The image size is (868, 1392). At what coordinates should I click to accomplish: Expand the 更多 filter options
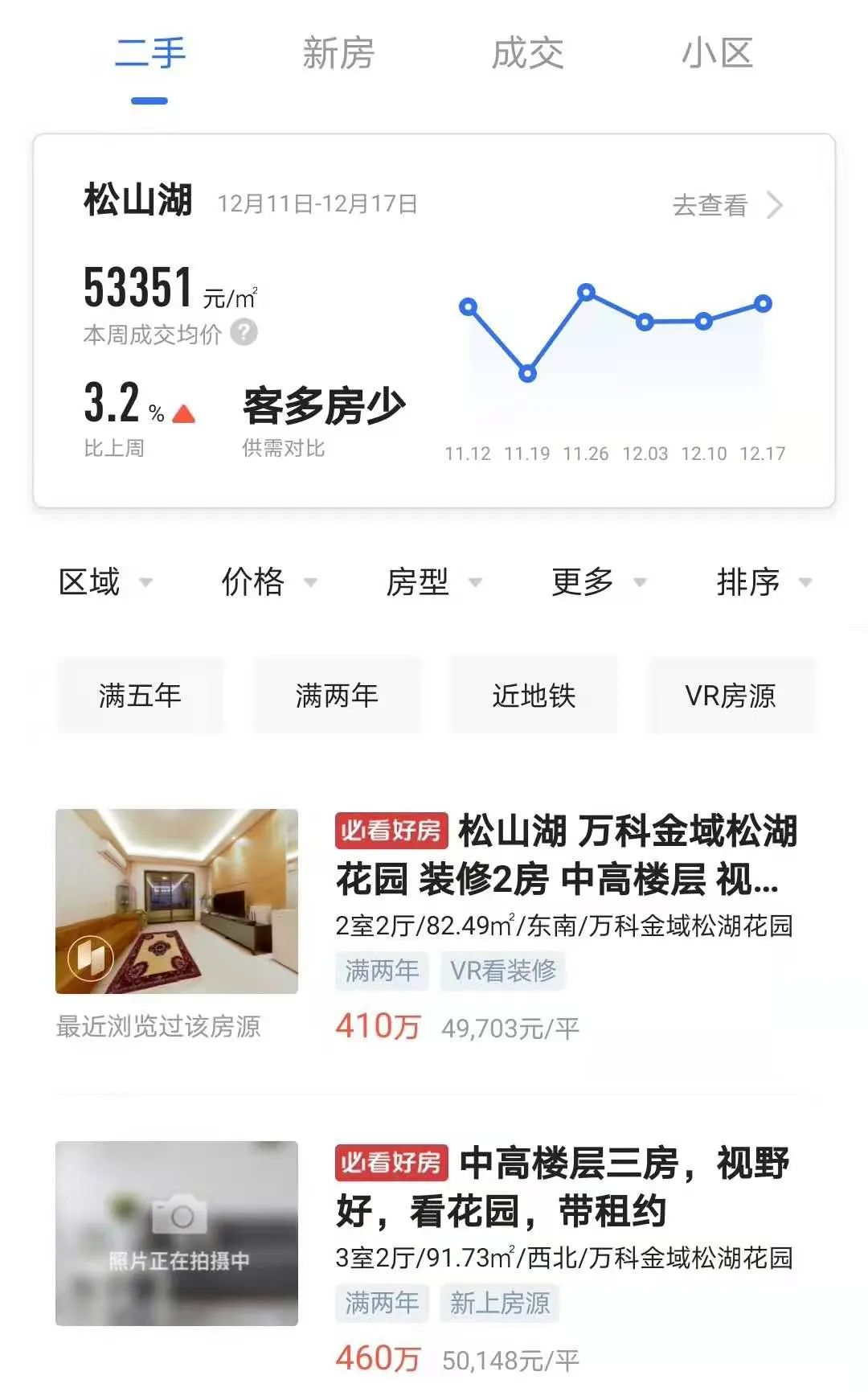point(583,582)
